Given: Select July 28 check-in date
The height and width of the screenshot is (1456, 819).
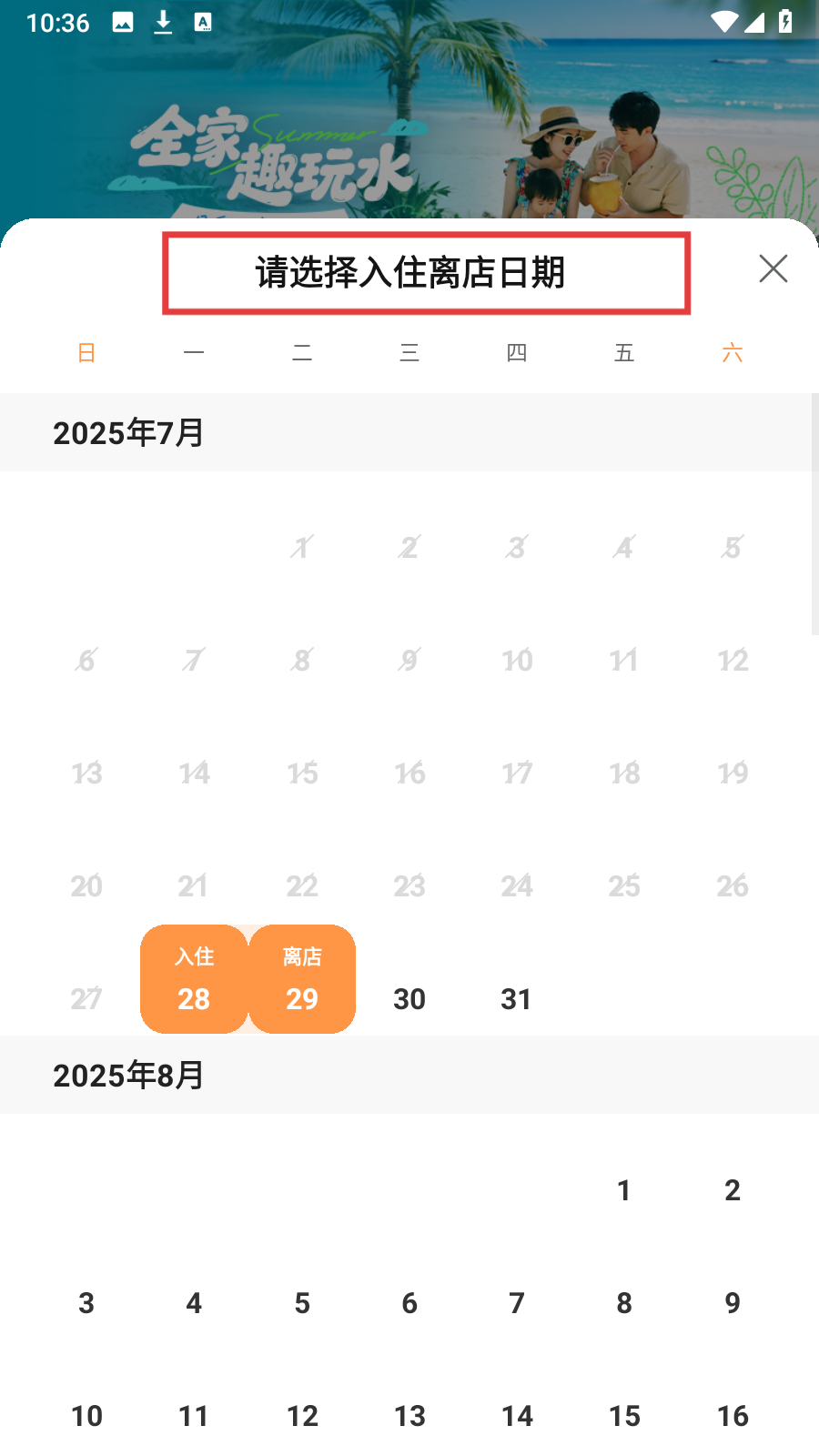Looking at the screenshot, I should (x=194, y=979).
